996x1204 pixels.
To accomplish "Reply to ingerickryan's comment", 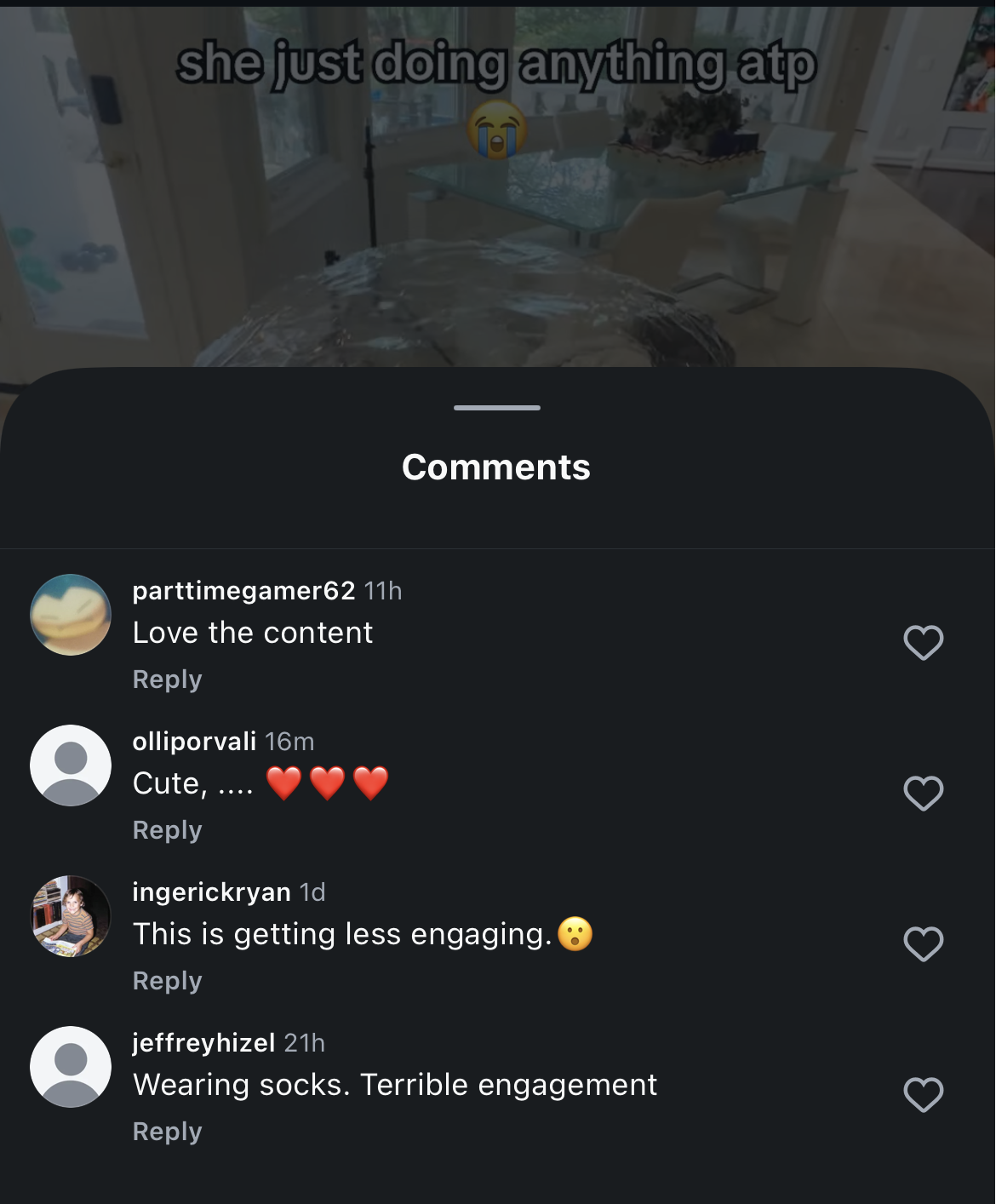I will [167, 981].
